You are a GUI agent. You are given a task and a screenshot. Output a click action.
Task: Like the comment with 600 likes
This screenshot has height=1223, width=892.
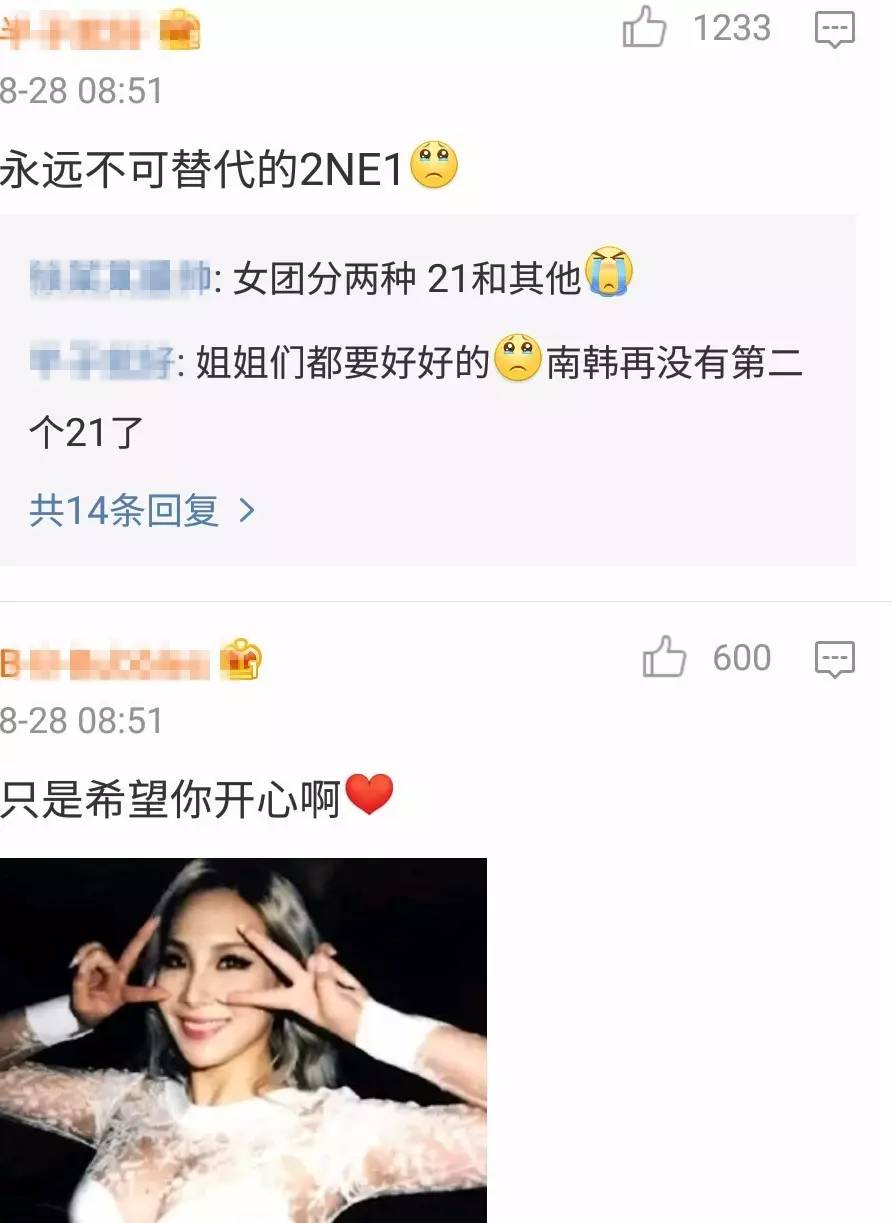(664, 659)
